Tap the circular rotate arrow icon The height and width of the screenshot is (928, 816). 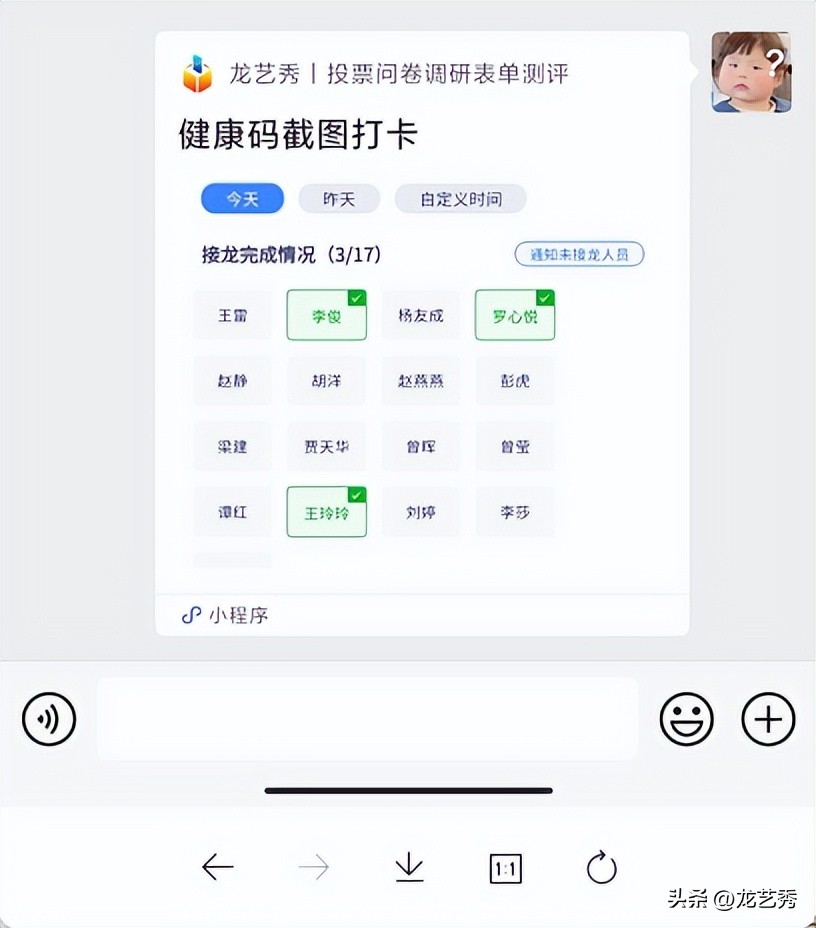coord(601,868)
